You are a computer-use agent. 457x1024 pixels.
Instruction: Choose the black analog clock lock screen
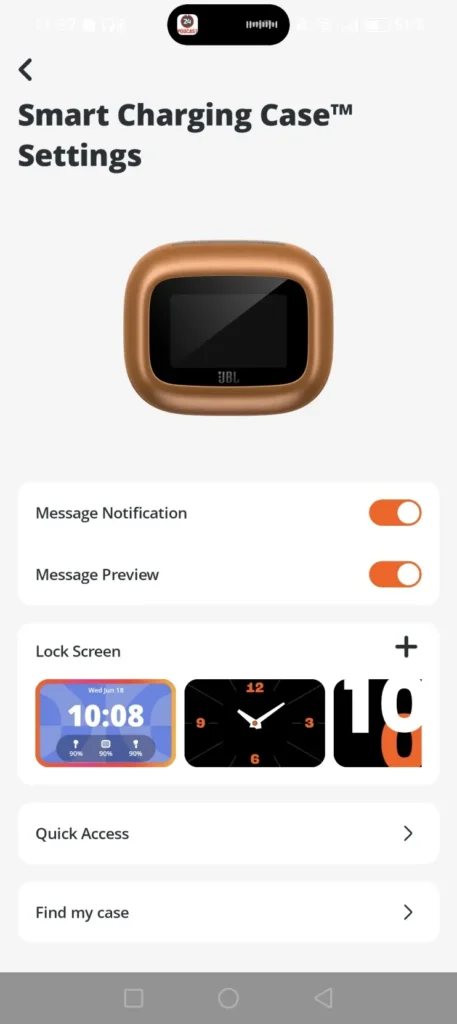pos(255,723)
